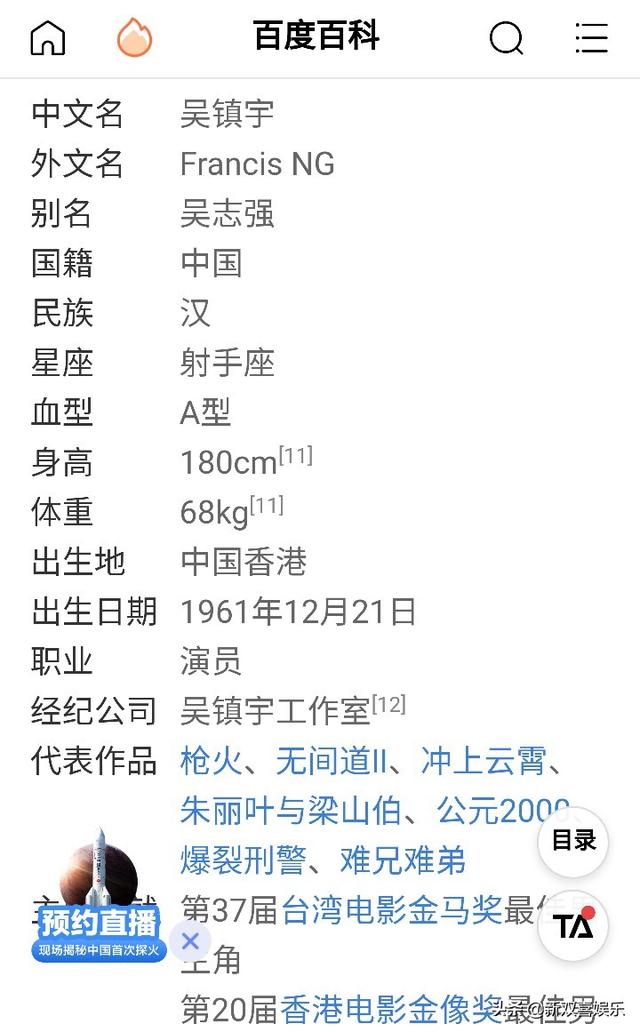Open reference [12] next to 吴镇宇工作室
640x1032 pixels.
click(389, 704)
